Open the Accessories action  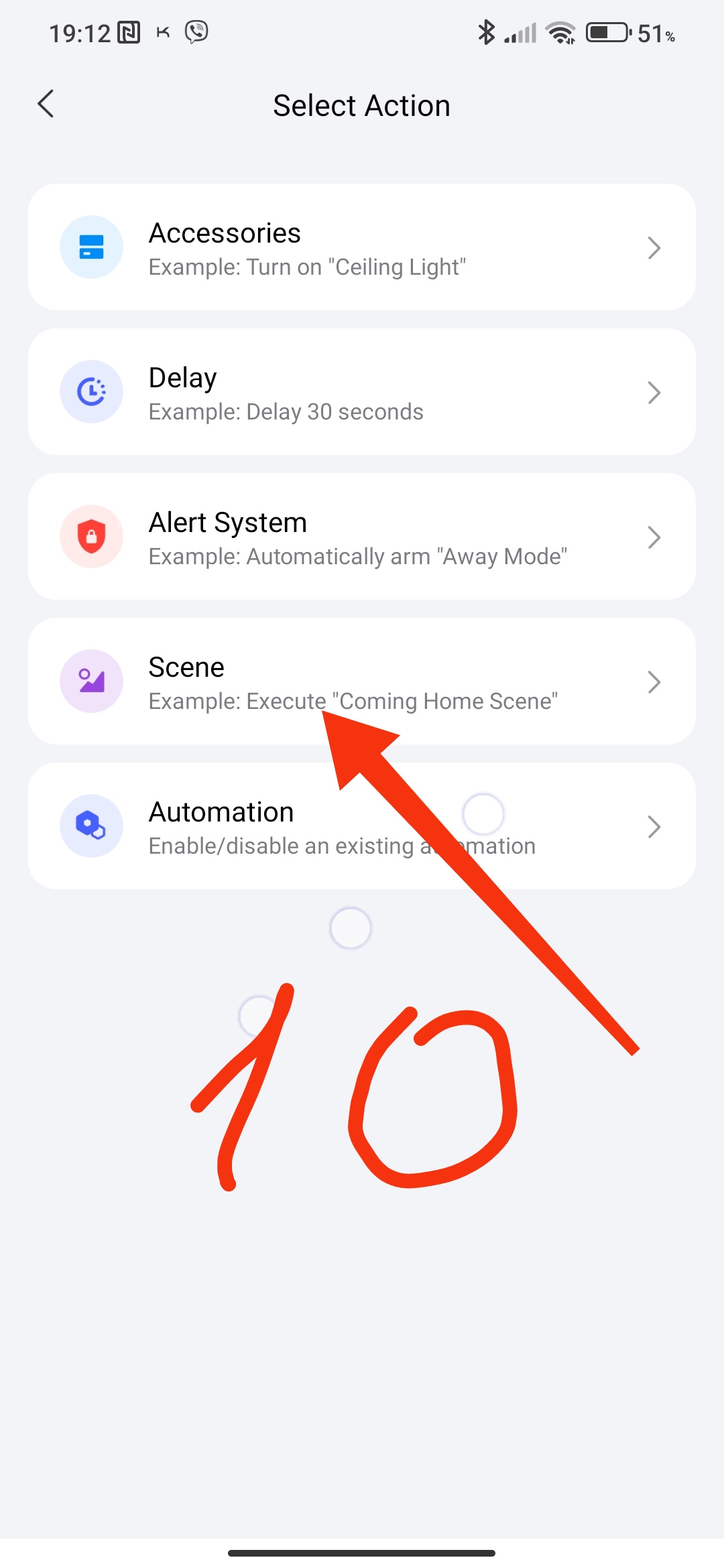coord(362,247)
